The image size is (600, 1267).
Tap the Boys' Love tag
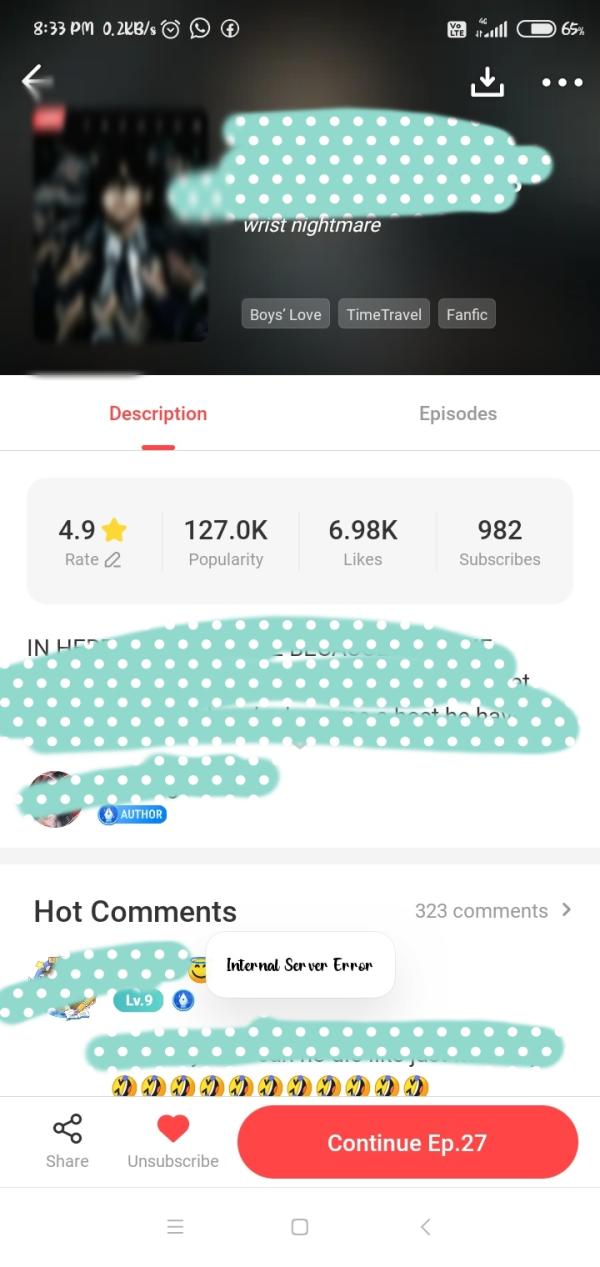click(285, 314)
